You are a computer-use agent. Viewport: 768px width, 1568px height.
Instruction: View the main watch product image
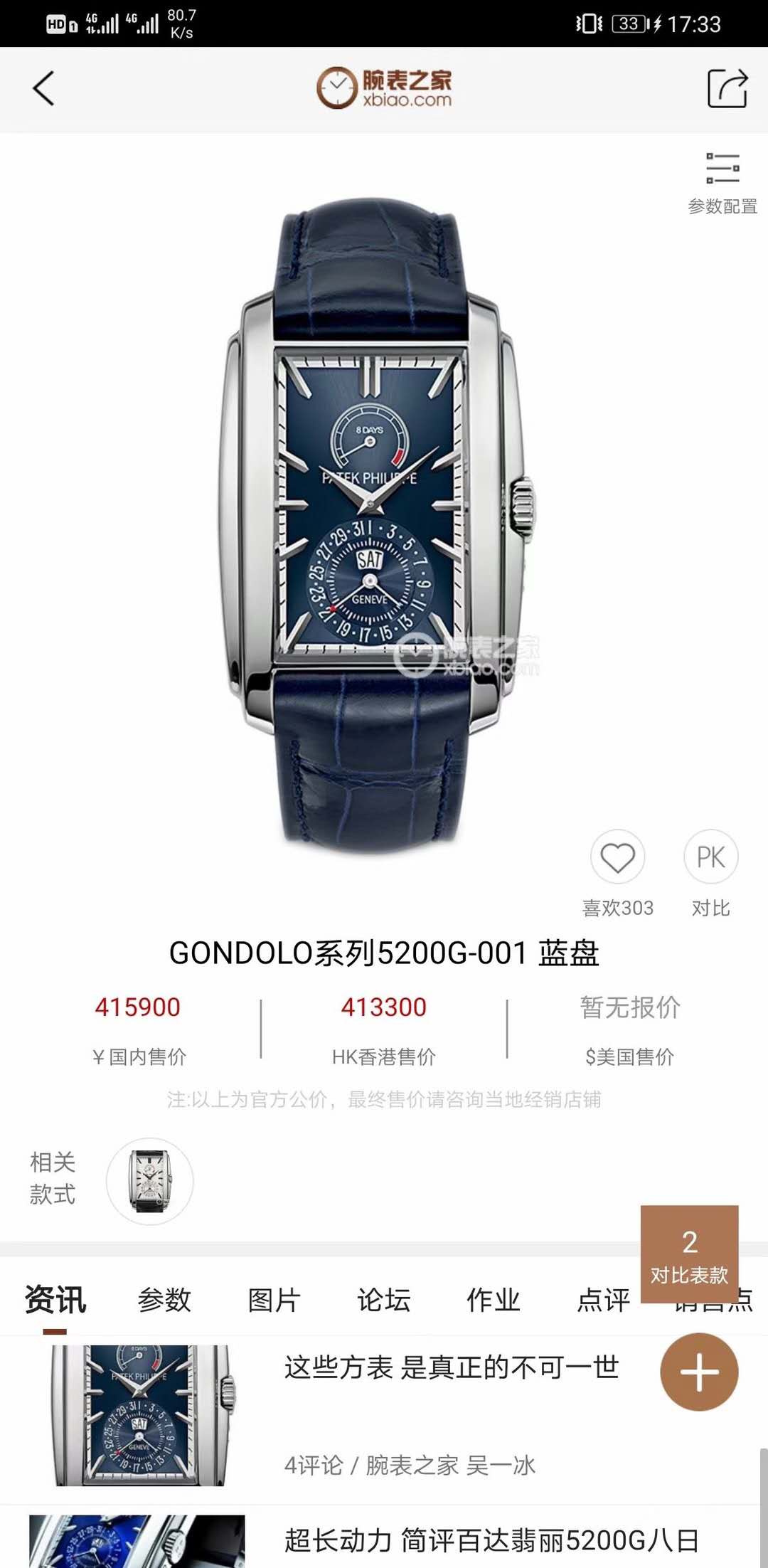click(x=377, y=526)
